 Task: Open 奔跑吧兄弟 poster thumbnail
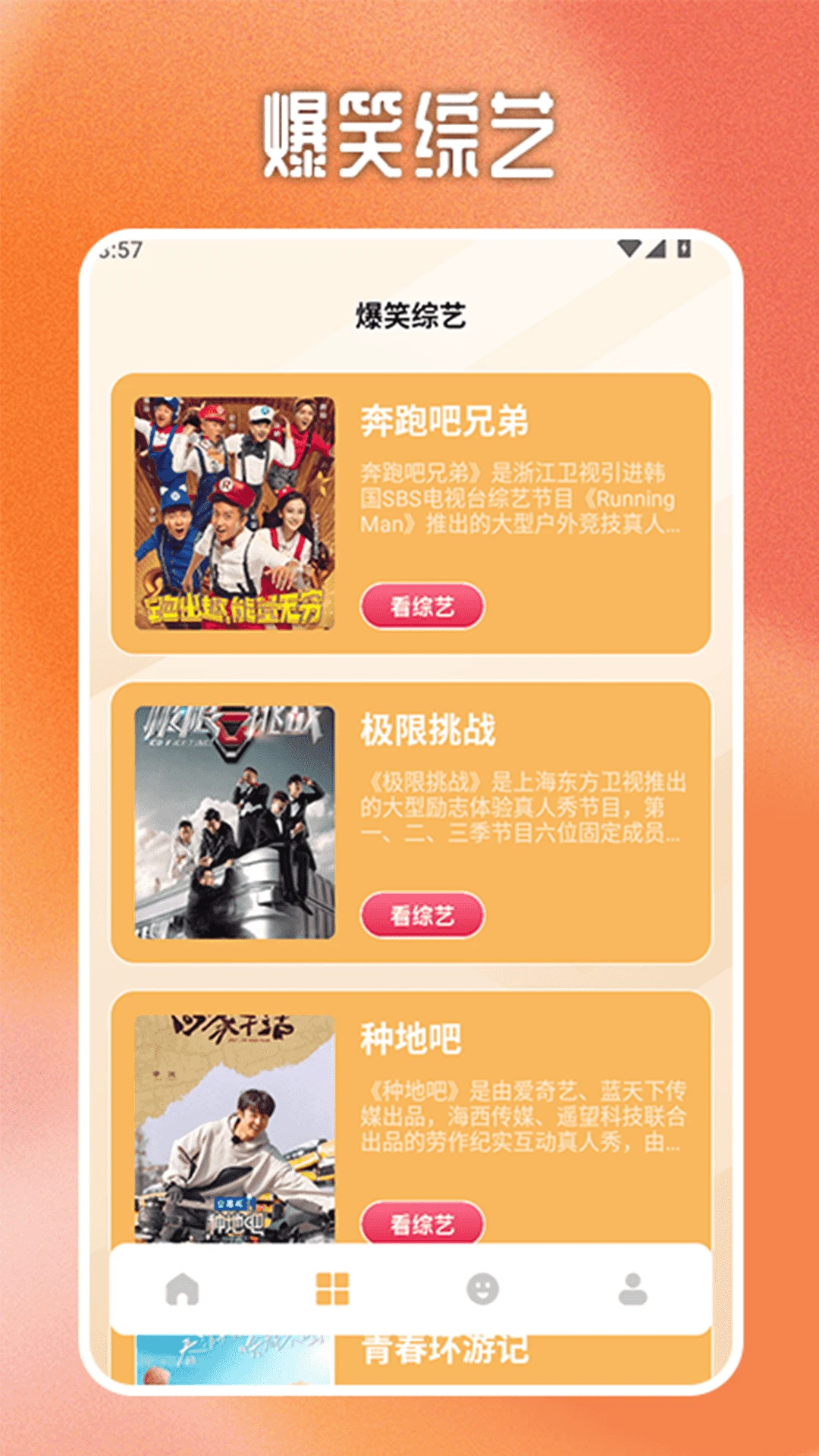235,512
